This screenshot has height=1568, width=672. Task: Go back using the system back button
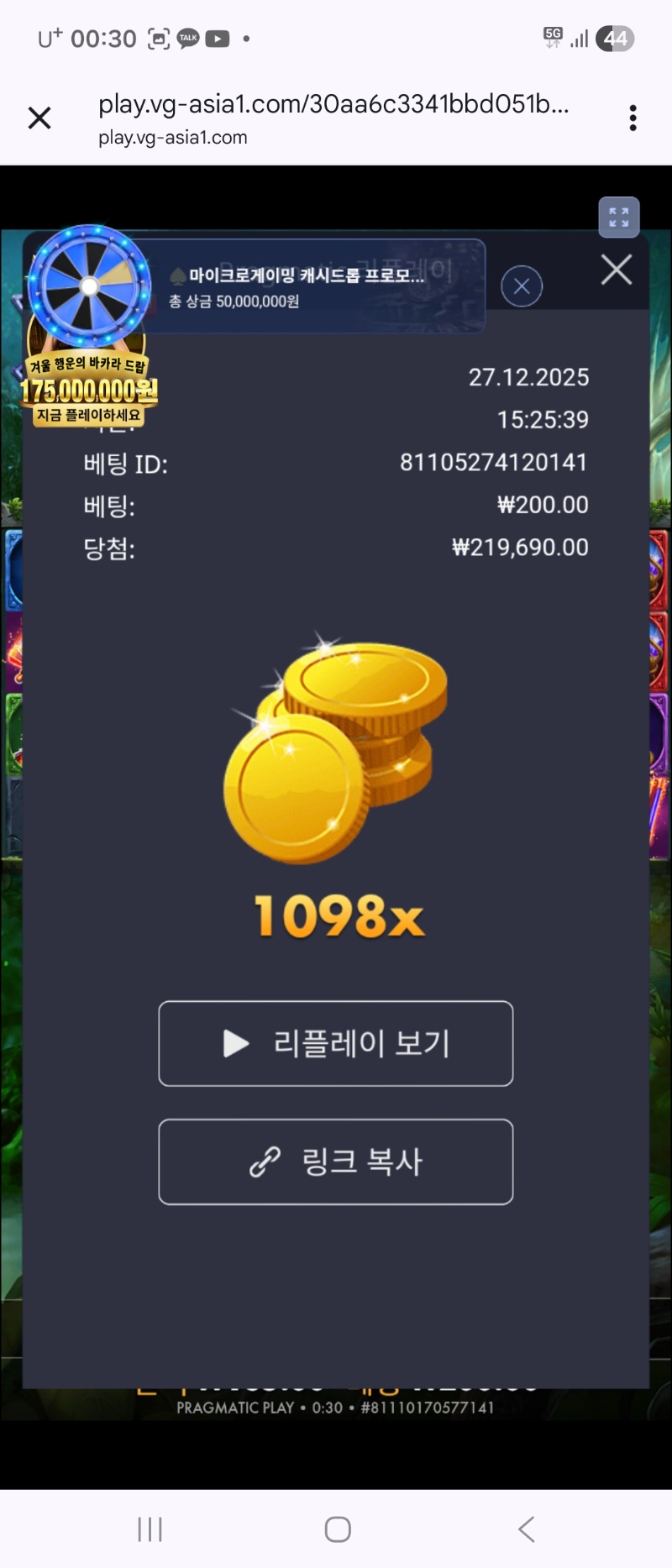click(x=527, y=1529)
